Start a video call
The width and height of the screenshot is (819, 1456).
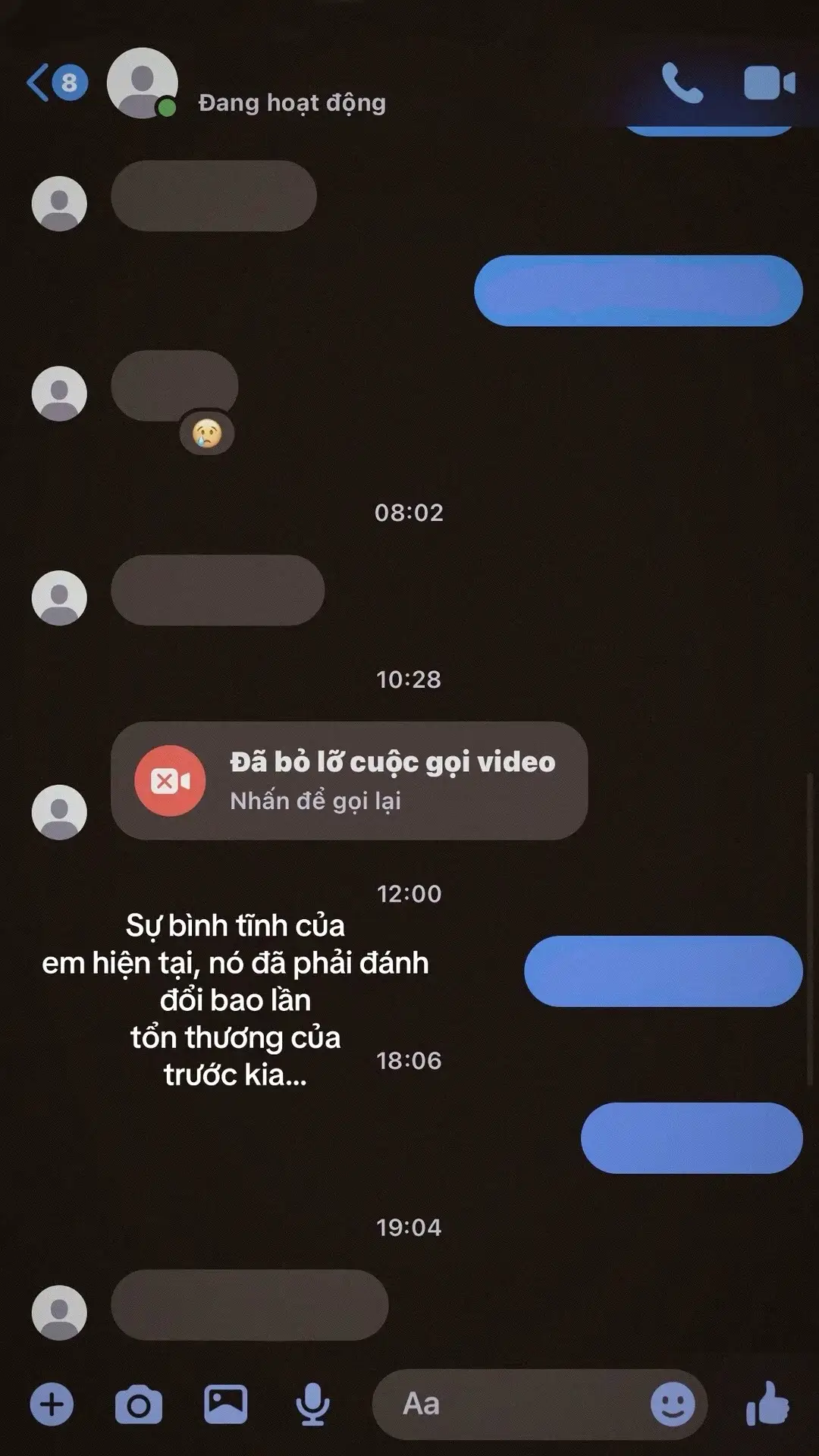769,83
